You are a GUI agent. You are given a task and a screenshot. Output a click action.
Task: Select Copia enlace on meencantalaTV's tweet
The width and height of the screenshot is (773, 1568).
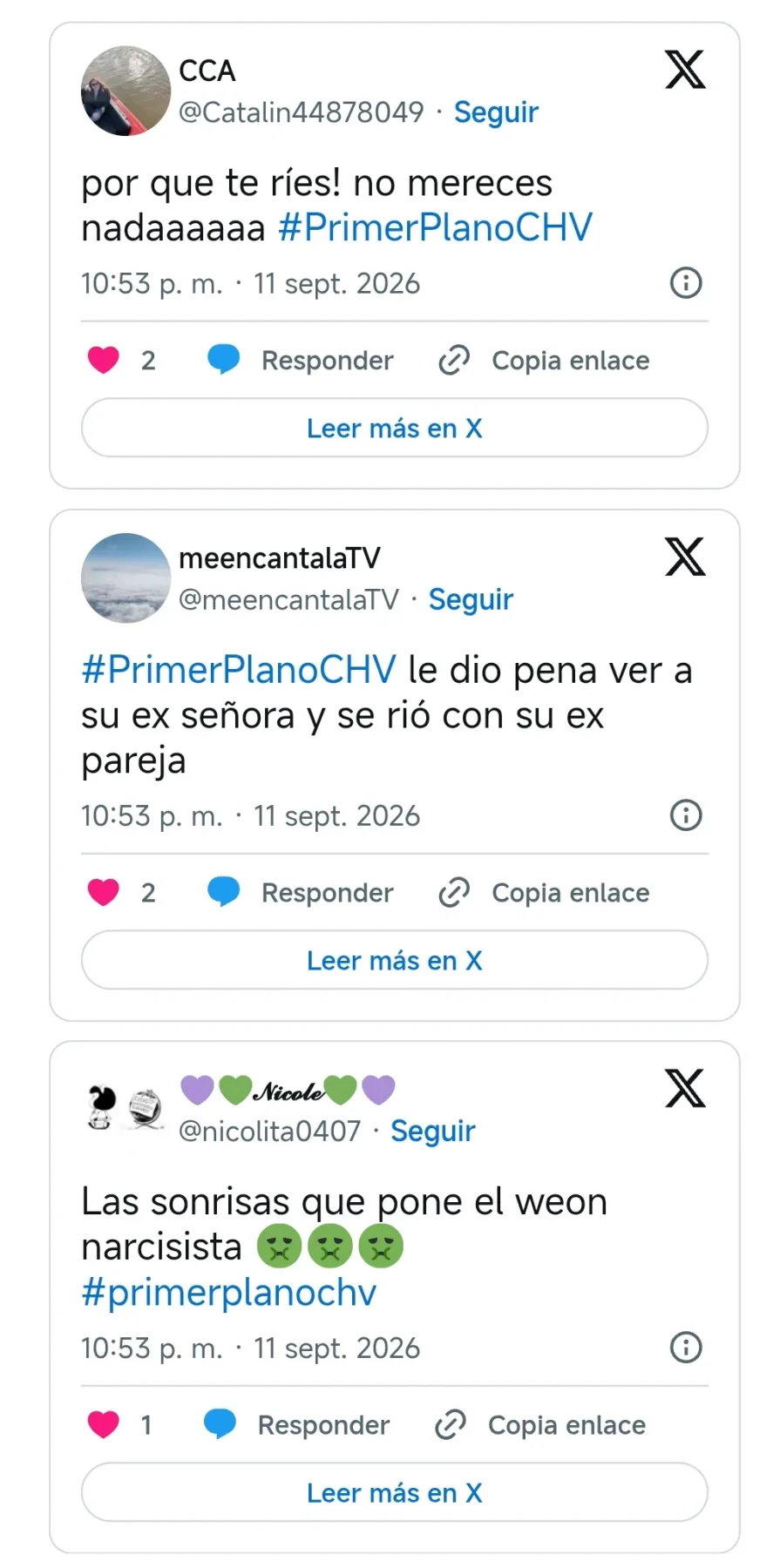tap(544, 892)
